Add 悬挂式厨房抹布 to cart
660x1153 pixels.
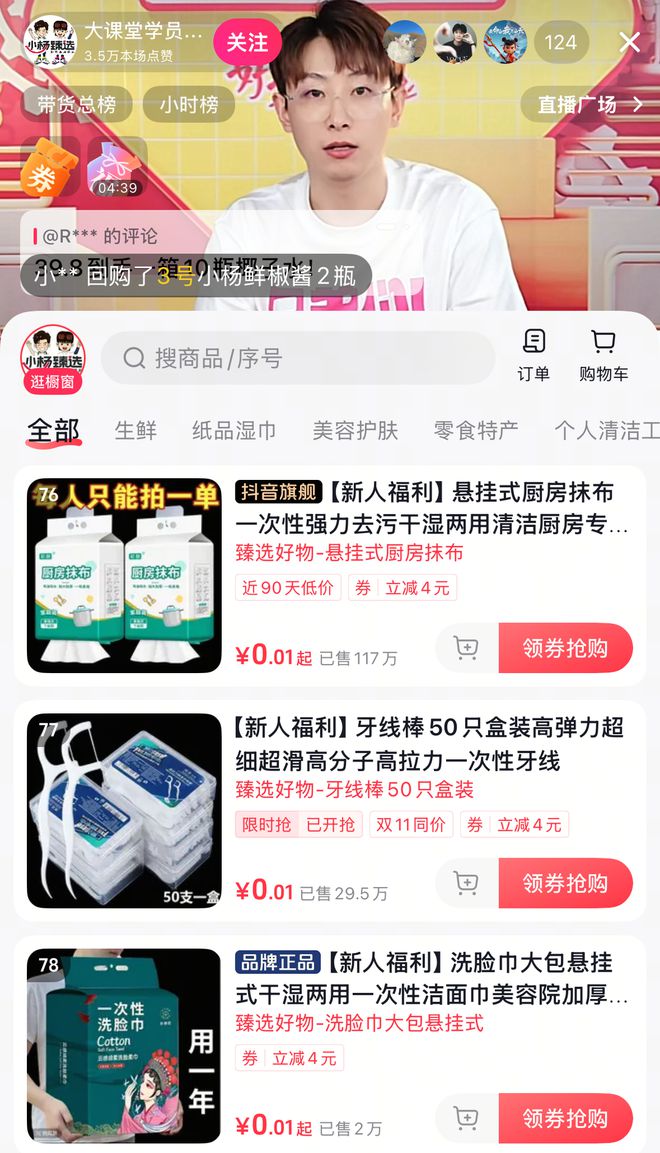pyautogui.click(x=466, y=648)
